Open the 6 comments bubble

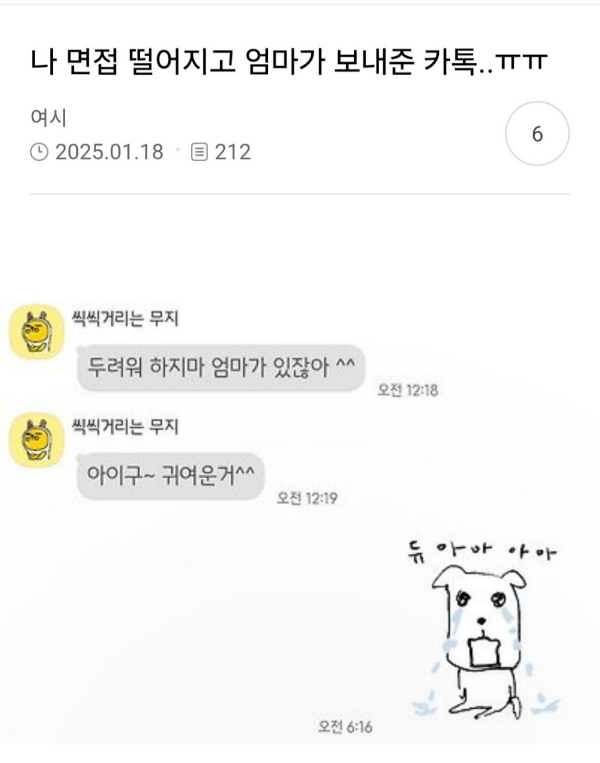pyautogui.click(x=537, y=135)
